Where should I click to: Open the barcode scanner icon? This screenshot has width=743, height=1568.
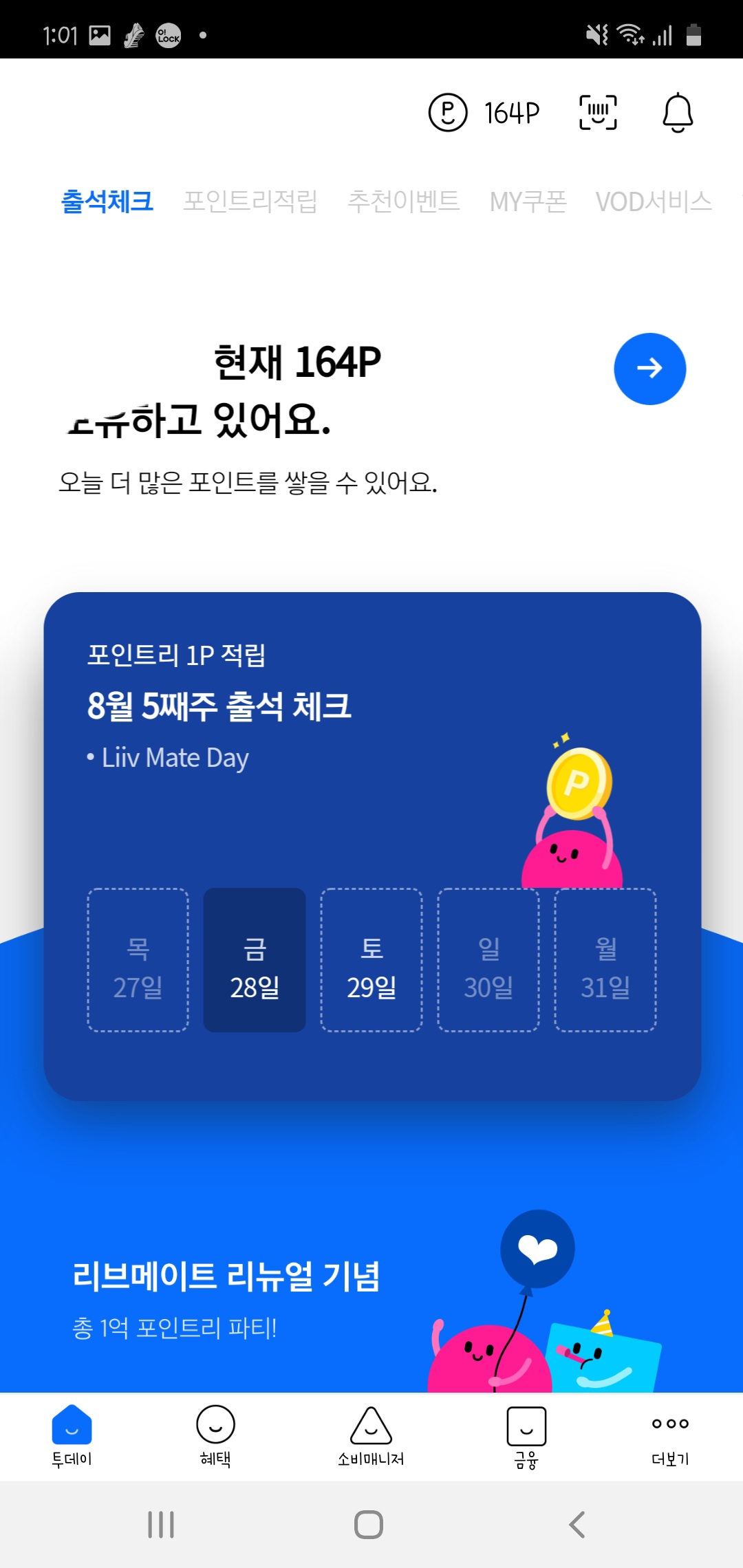(x=598, y=113)
